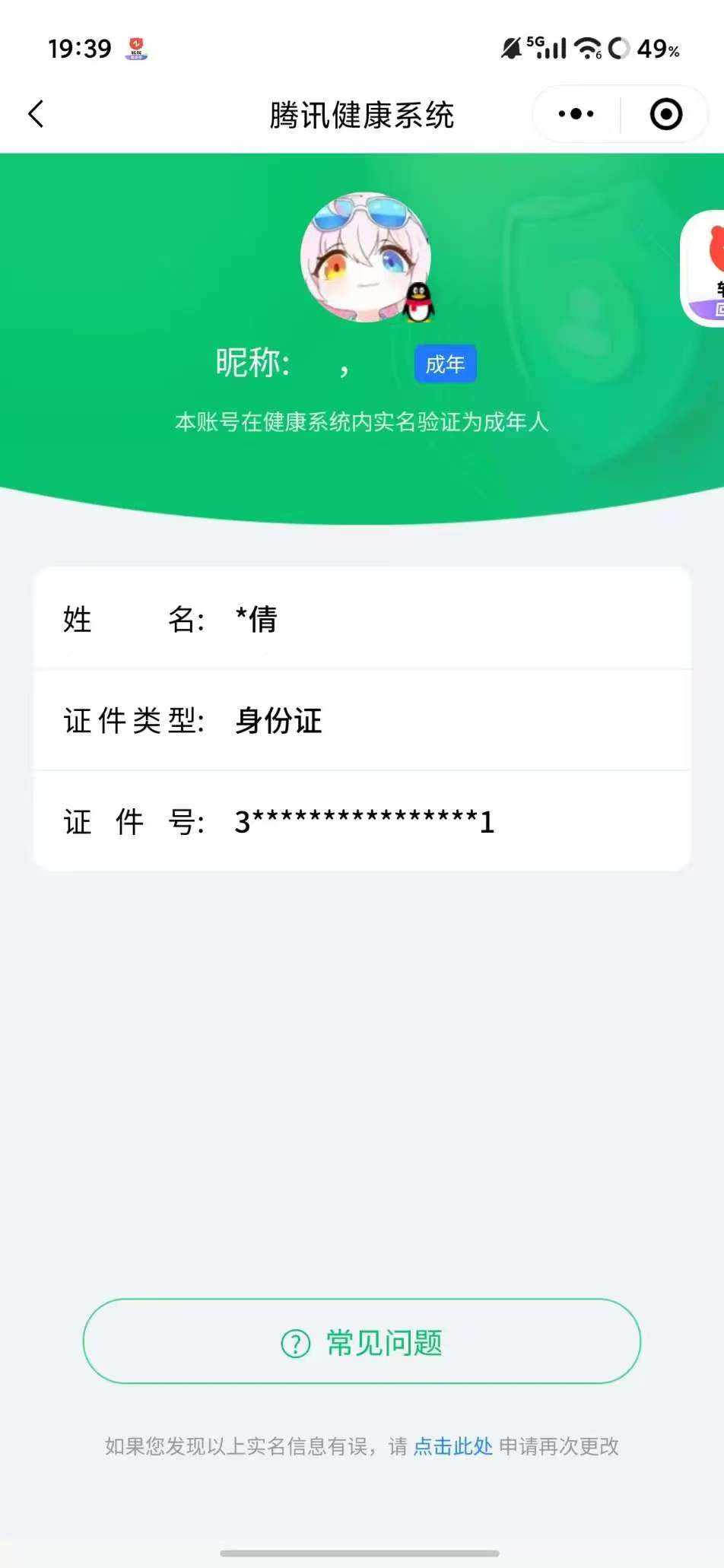The image size is (724, 1568).
Task: Tap the QQ penguin badge on the avatar
Action: point(418,301)
